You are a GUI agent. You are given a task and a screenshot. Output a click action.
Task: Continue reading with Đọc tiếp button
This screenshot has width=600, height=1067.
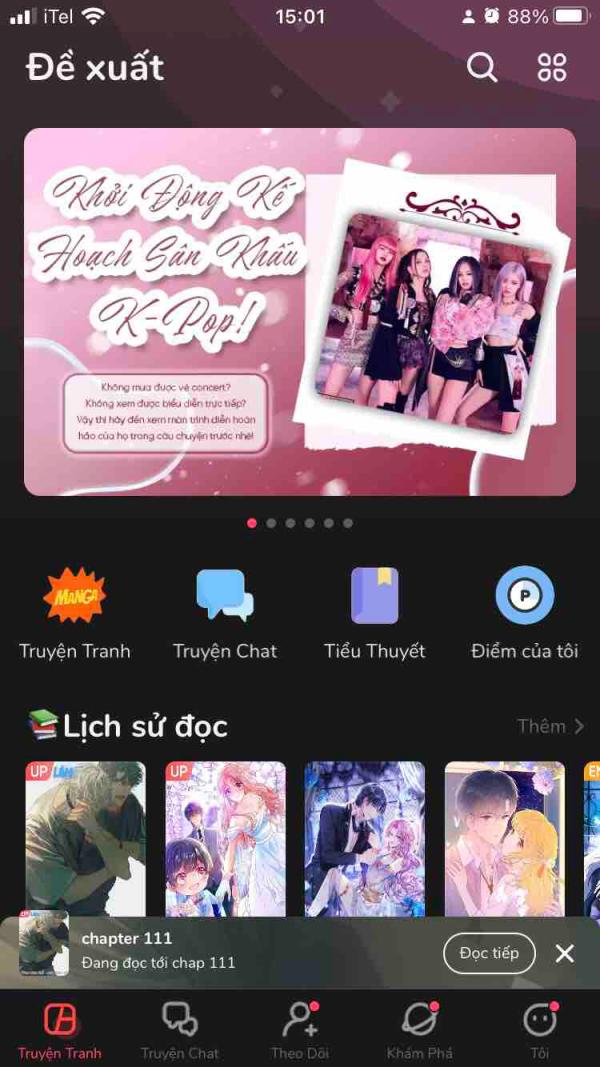point(489,953)
